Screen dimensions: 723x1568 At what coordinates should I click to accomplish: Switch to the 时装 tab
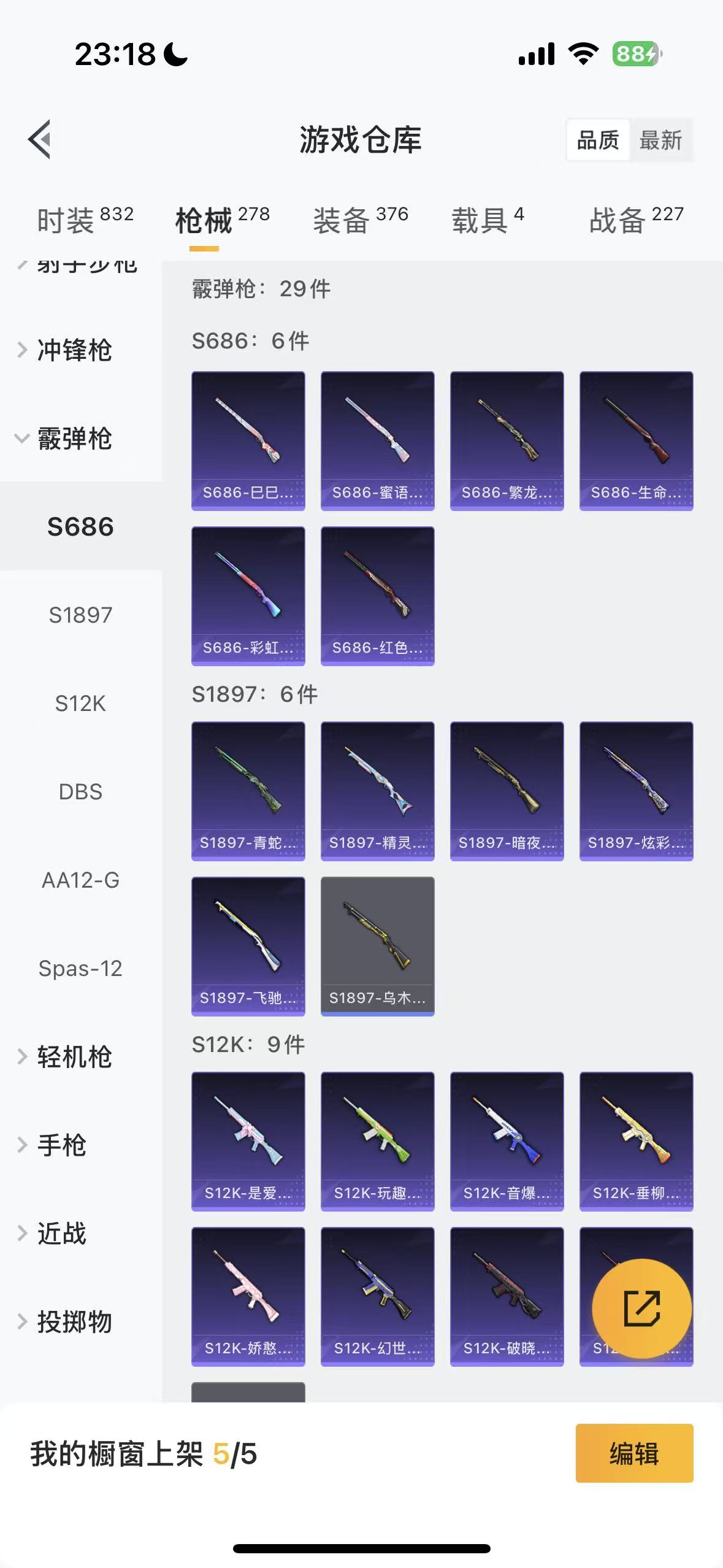coord(85,220)
